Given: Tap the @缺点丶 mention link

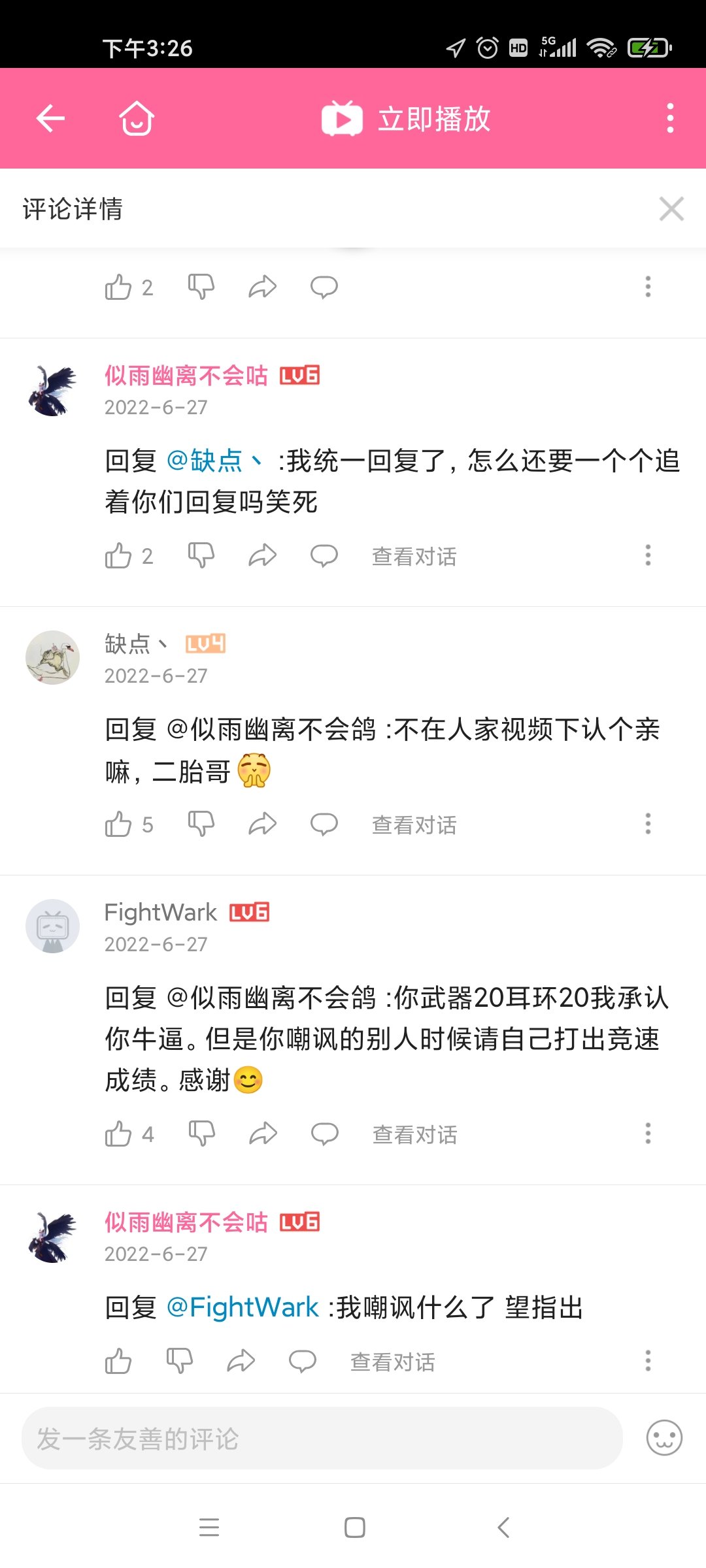Looking at the screenshot, I should click(216, 461).
